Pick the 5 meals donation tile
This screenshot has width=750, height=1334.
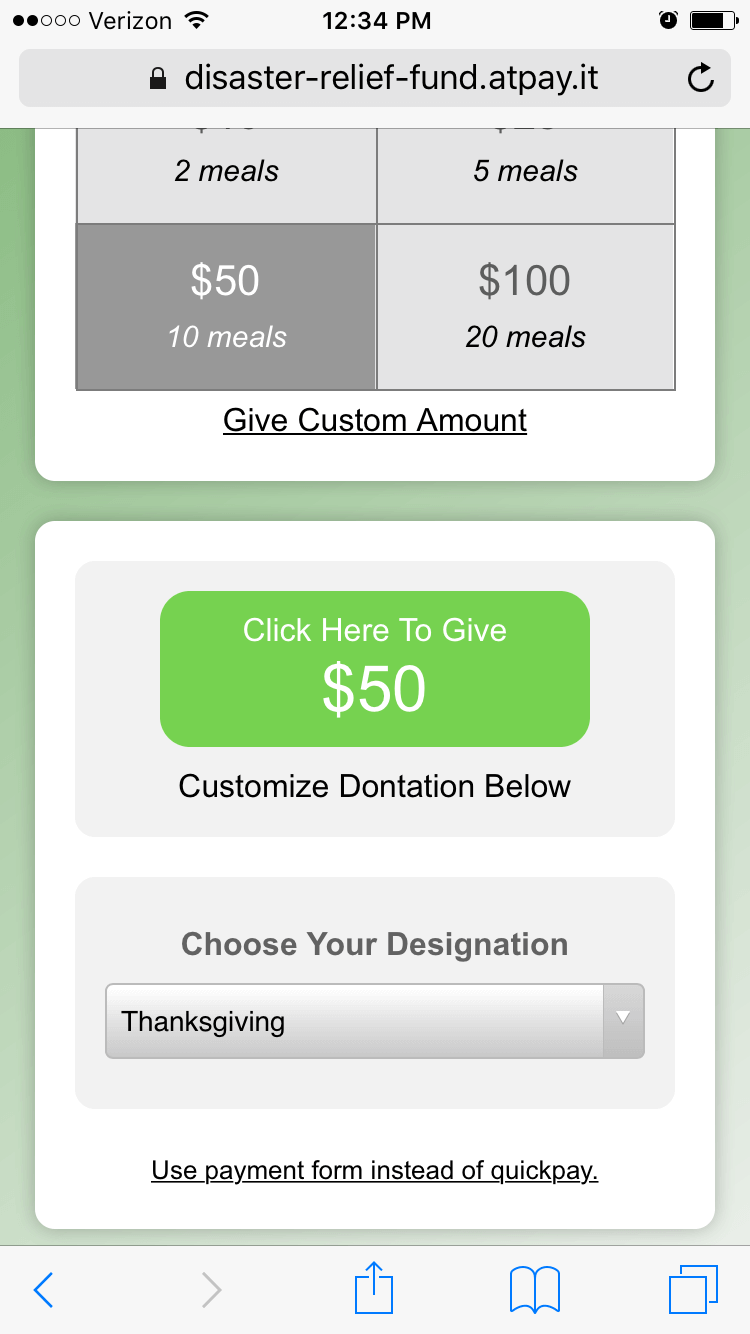pyautogui.click(x=526, y=175)
